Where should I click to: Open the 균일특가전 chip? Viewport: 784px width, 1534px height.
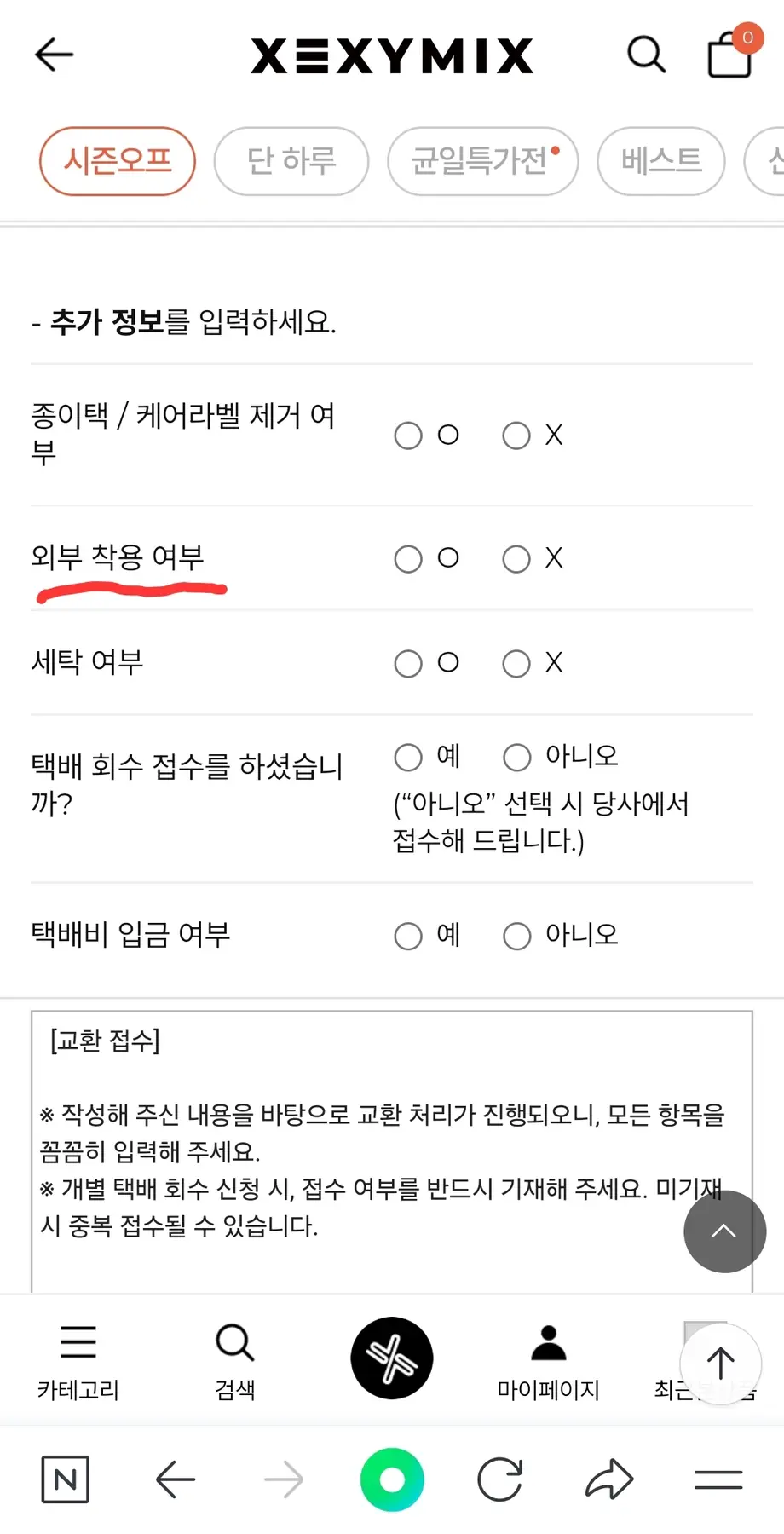pos(483,161)
